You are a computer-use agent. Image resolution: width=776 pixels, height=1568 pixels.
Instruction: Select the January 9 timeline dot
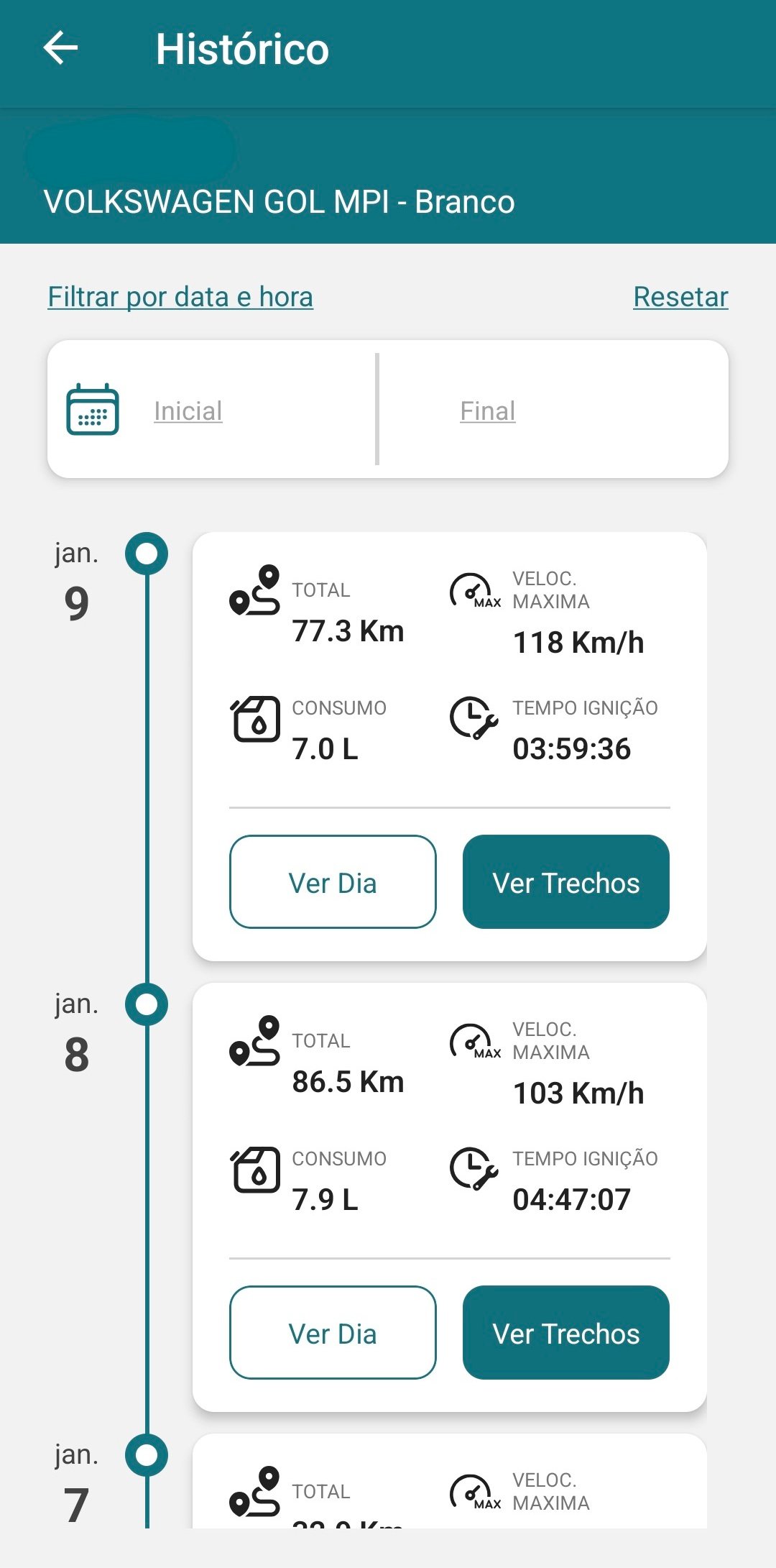coord(147,554)
